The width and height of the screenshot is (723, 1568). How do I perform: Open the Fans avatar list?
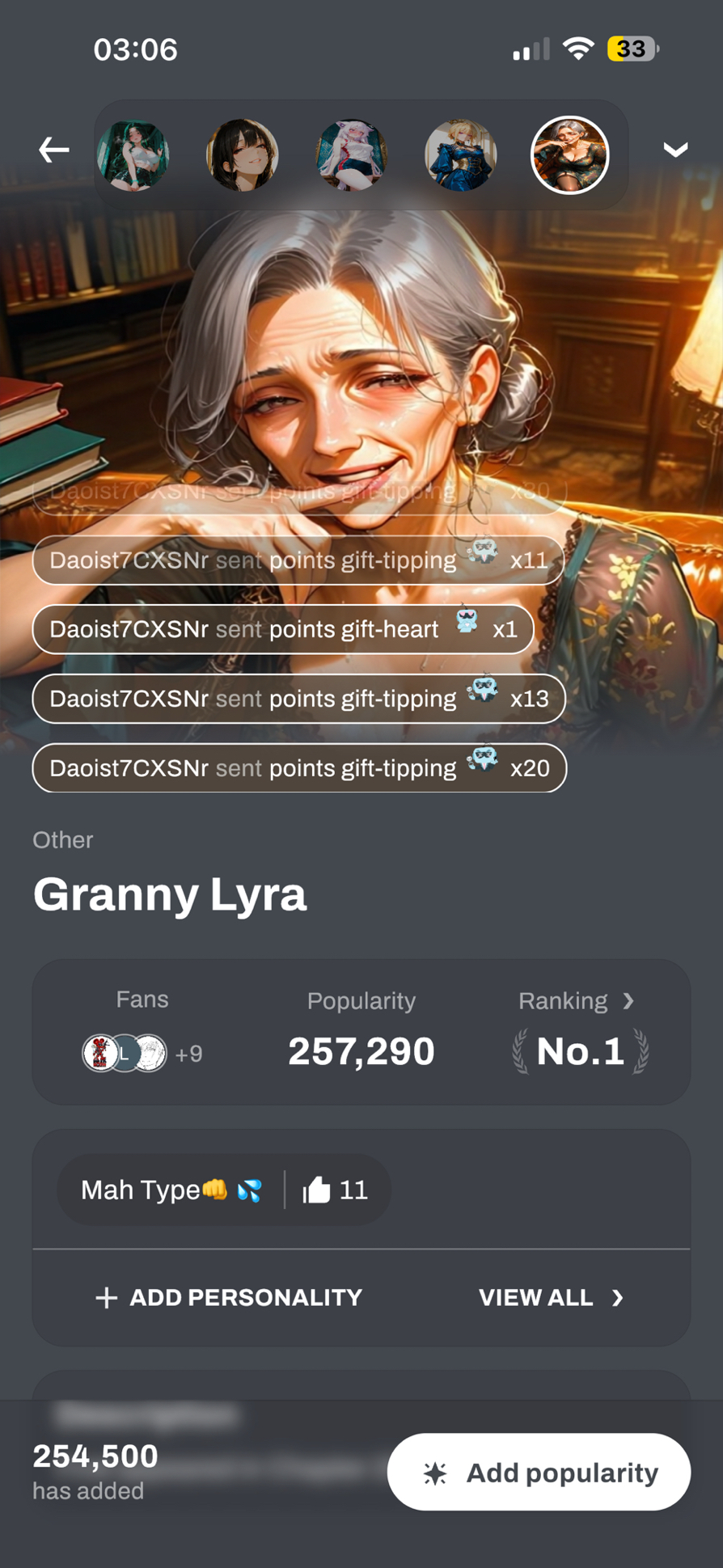pos(142,1053)
